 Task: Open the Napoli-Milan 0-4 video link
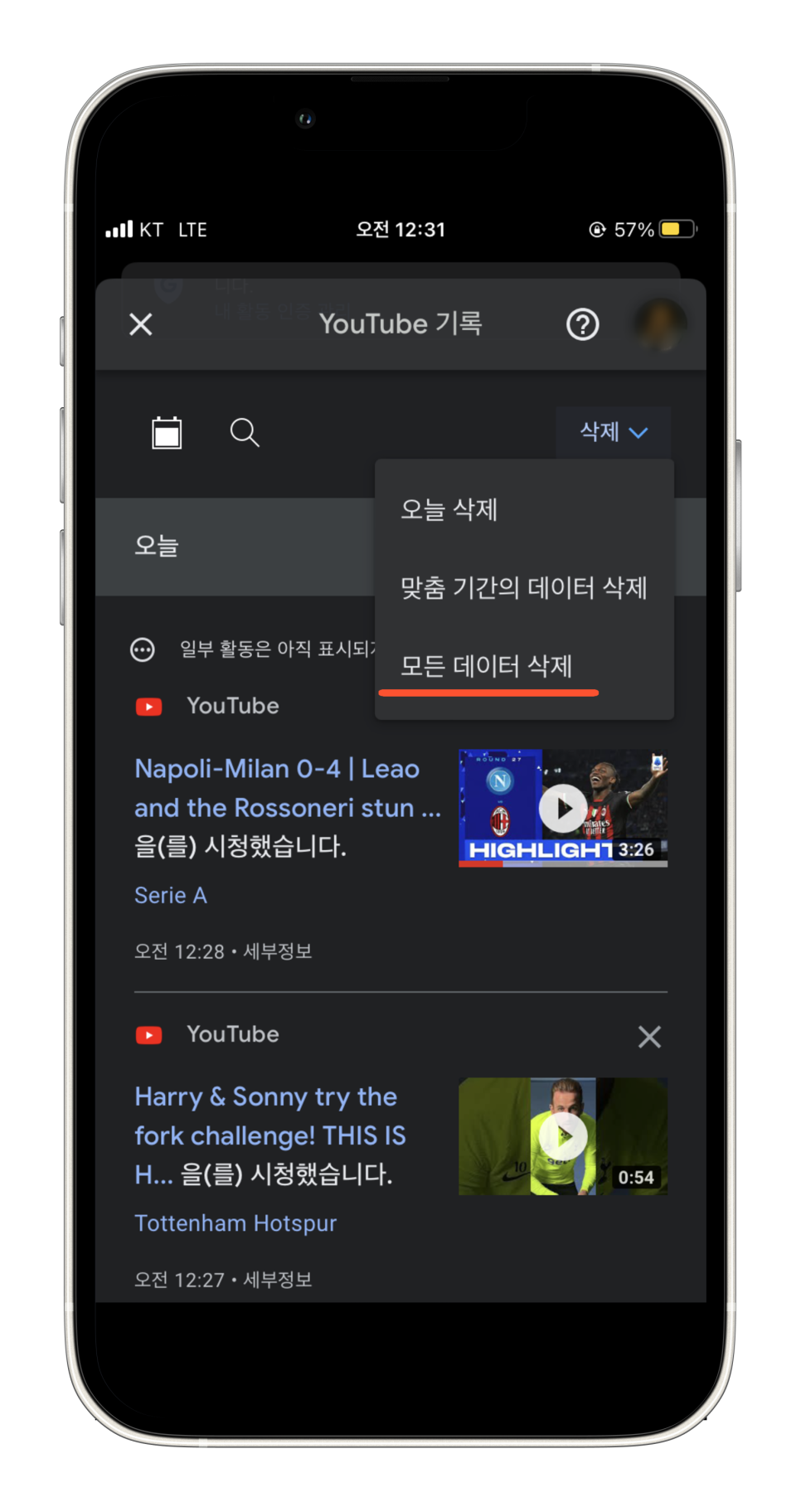click(x=288, y=788)
